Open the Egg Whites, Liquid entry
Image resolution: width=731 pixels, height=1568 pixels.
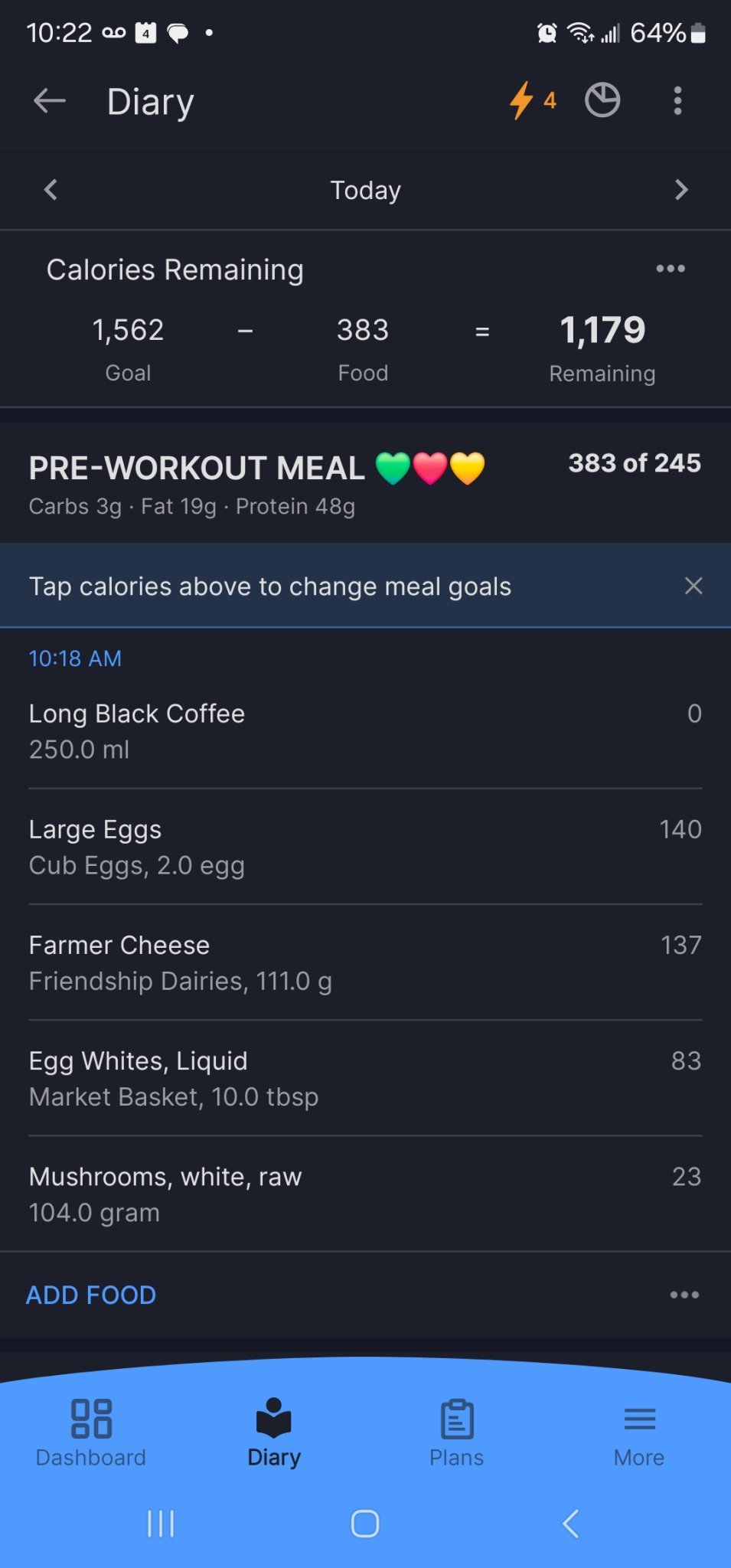pyautogui.click(x=365, y=1078)
